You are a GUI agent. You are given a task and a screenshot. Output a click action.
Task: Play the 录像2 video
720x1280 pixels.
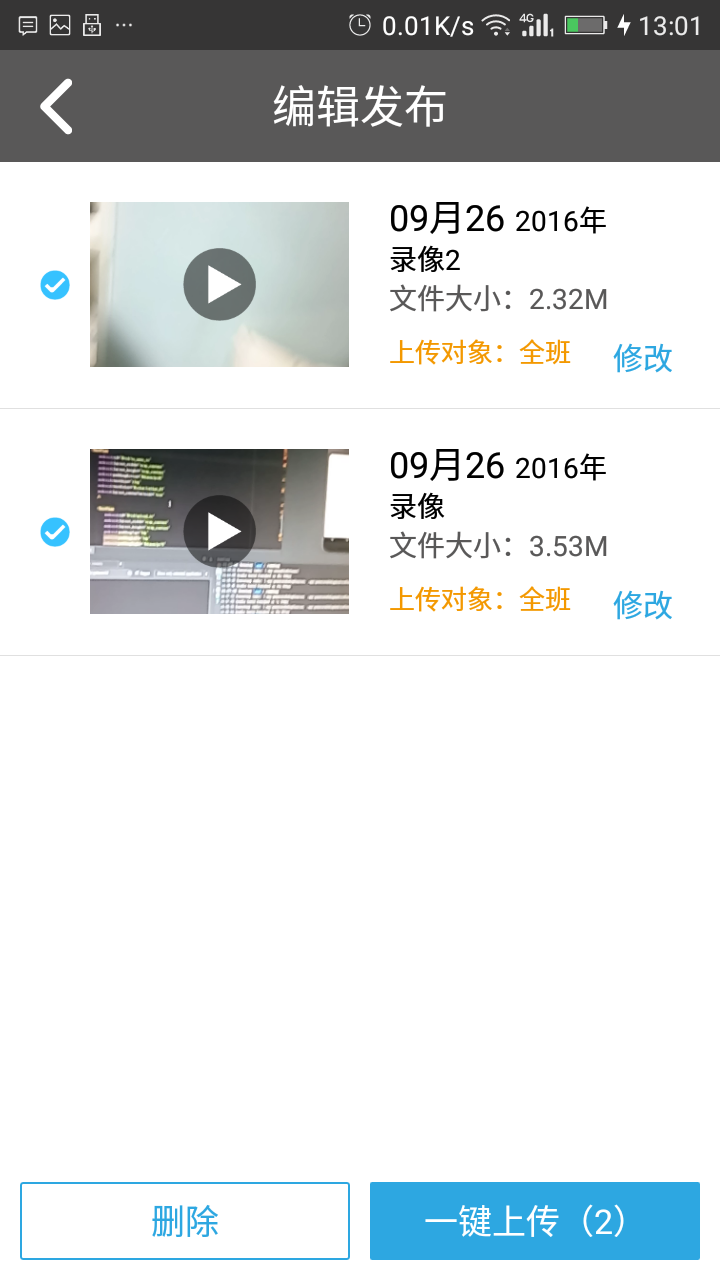(220, 284)
